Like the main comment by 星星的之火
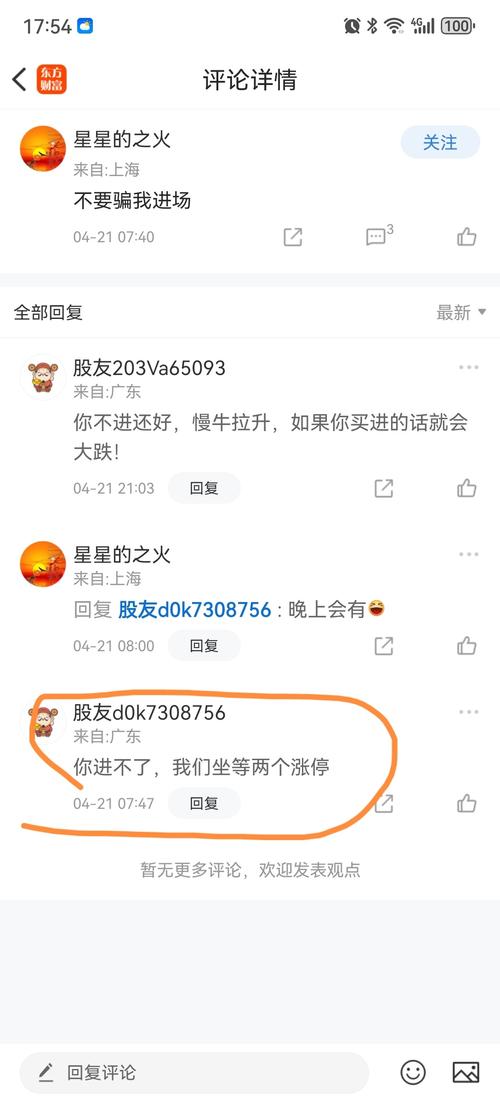The width and height of the screenshot is (500, 1103). (x=467, y=237)
